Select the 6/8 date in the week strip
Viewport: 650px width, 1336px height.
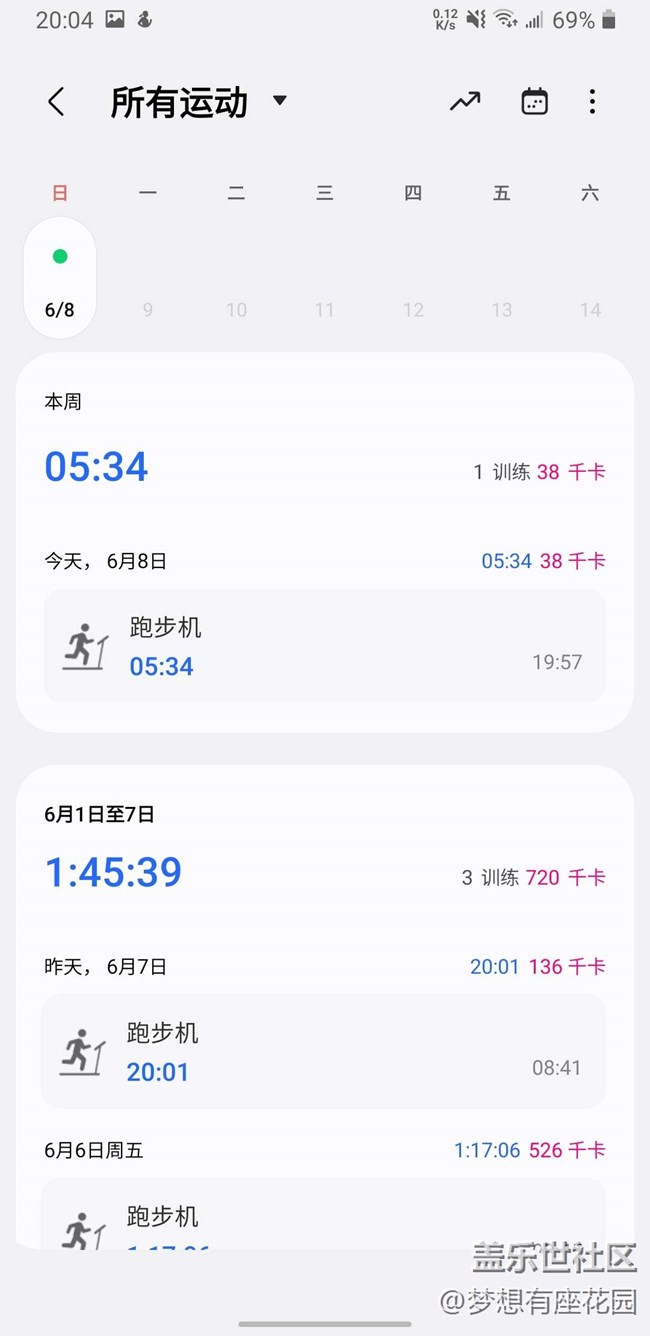click(x=60, y=278)
